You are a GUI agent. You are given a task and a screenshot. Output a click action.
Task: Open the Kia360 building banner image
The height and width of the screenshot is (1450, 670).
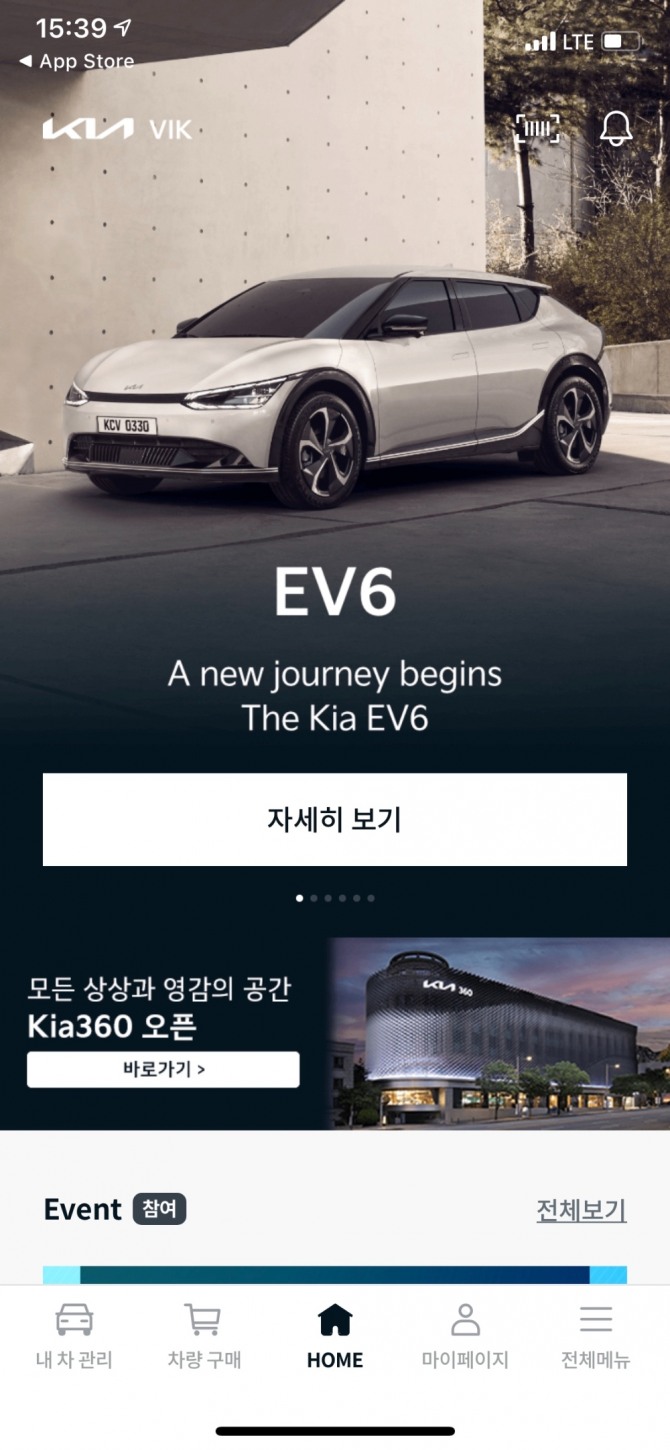click(500, 1033)
